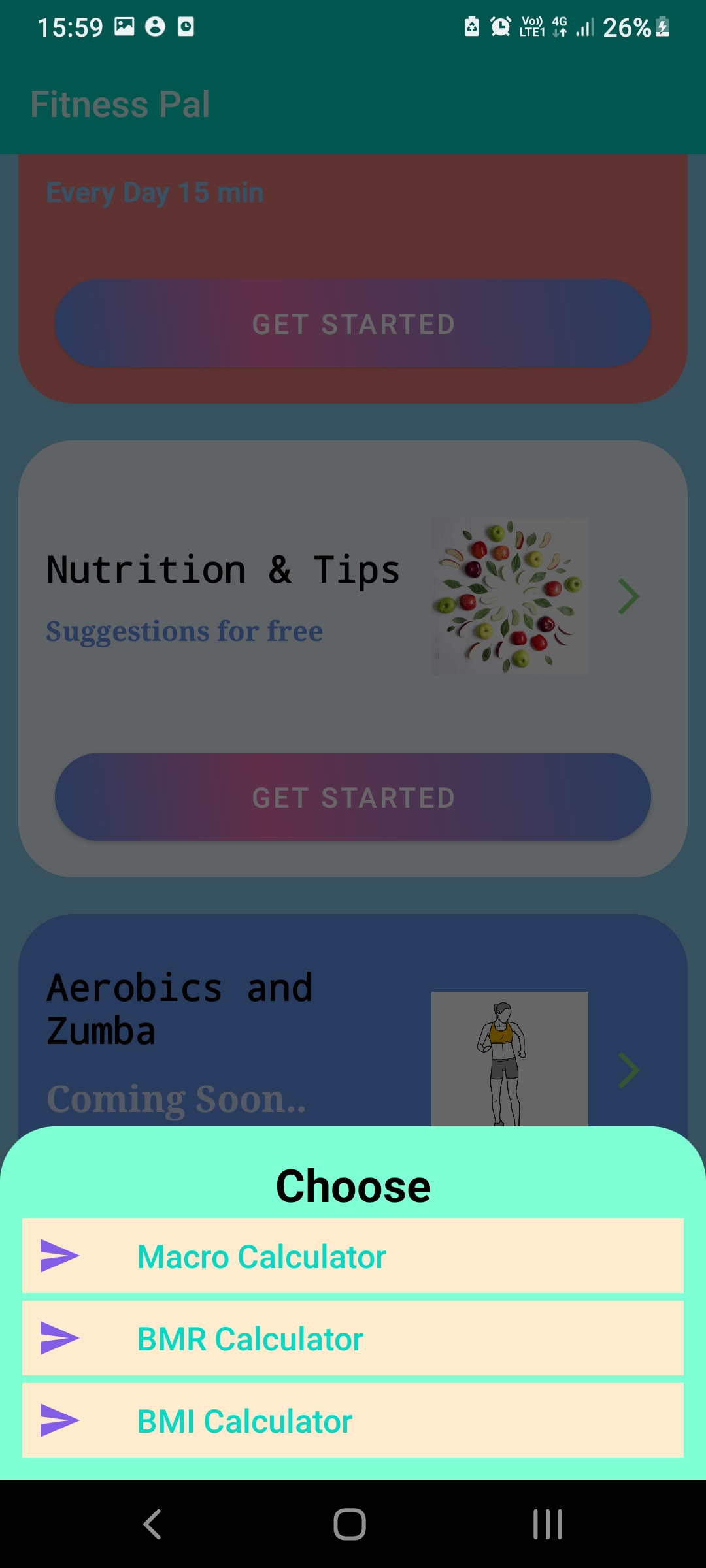Choose the BMR Calculator option
706x1568 pixels.
tap(248, 1337)
